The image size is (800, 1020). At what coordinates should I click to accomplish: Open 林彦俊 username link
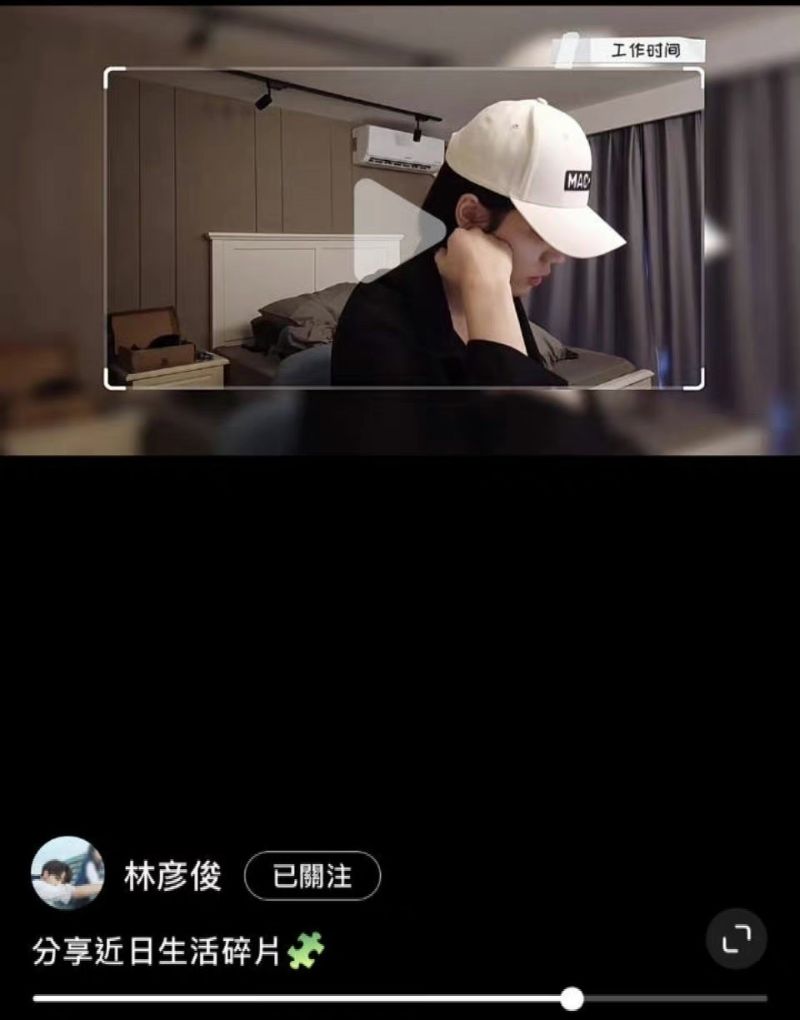coord(173,876)
